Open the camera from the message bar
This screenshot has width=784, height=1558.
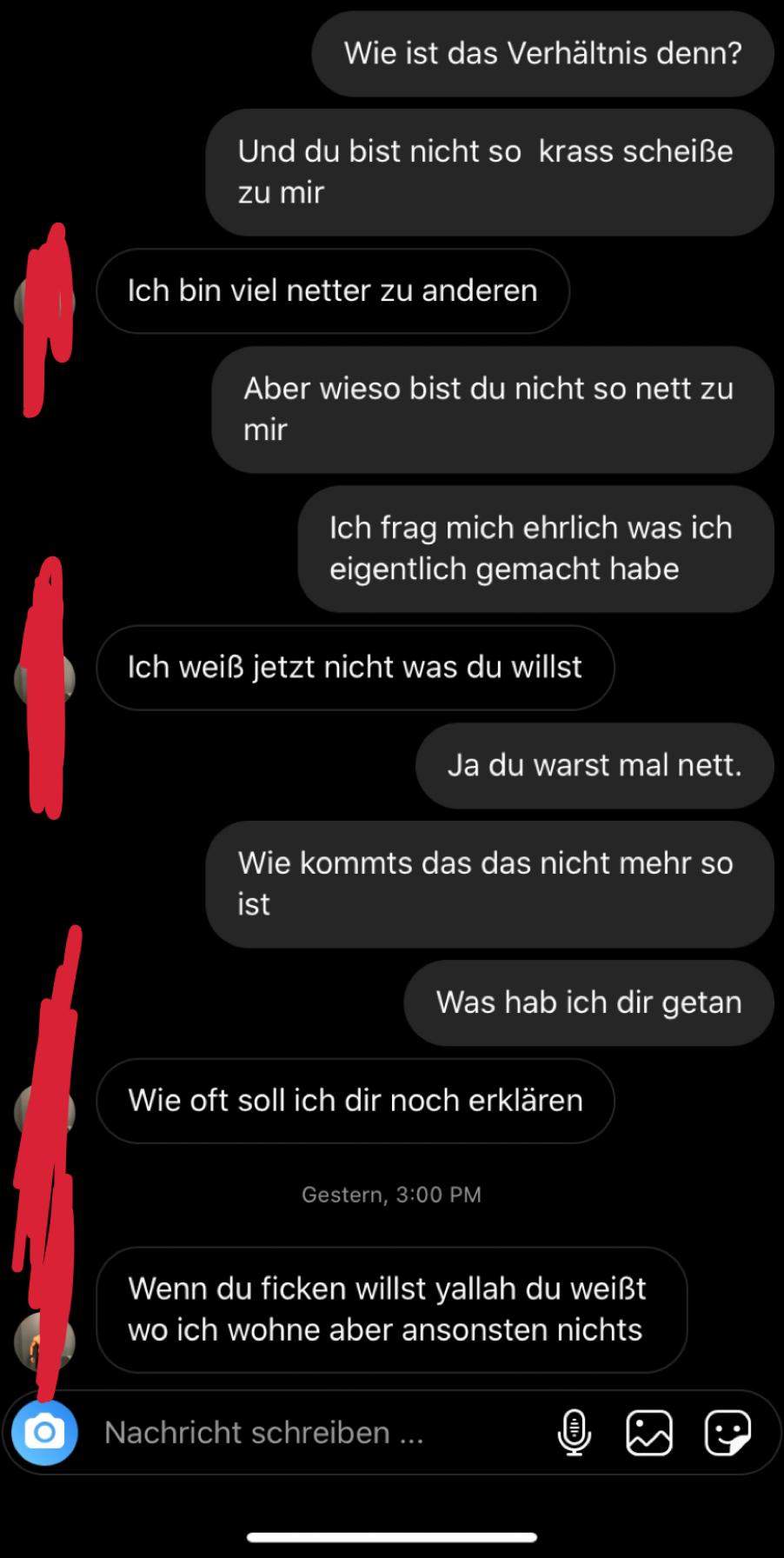click(44, 1432)
